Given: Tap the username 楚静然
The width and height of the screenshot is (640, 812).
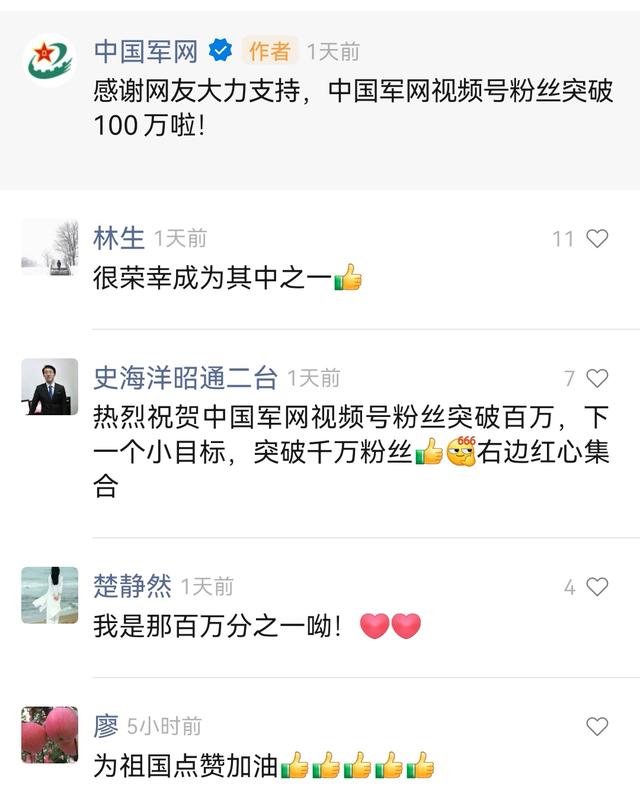Looking at the screenshot, I should (132, 586).
